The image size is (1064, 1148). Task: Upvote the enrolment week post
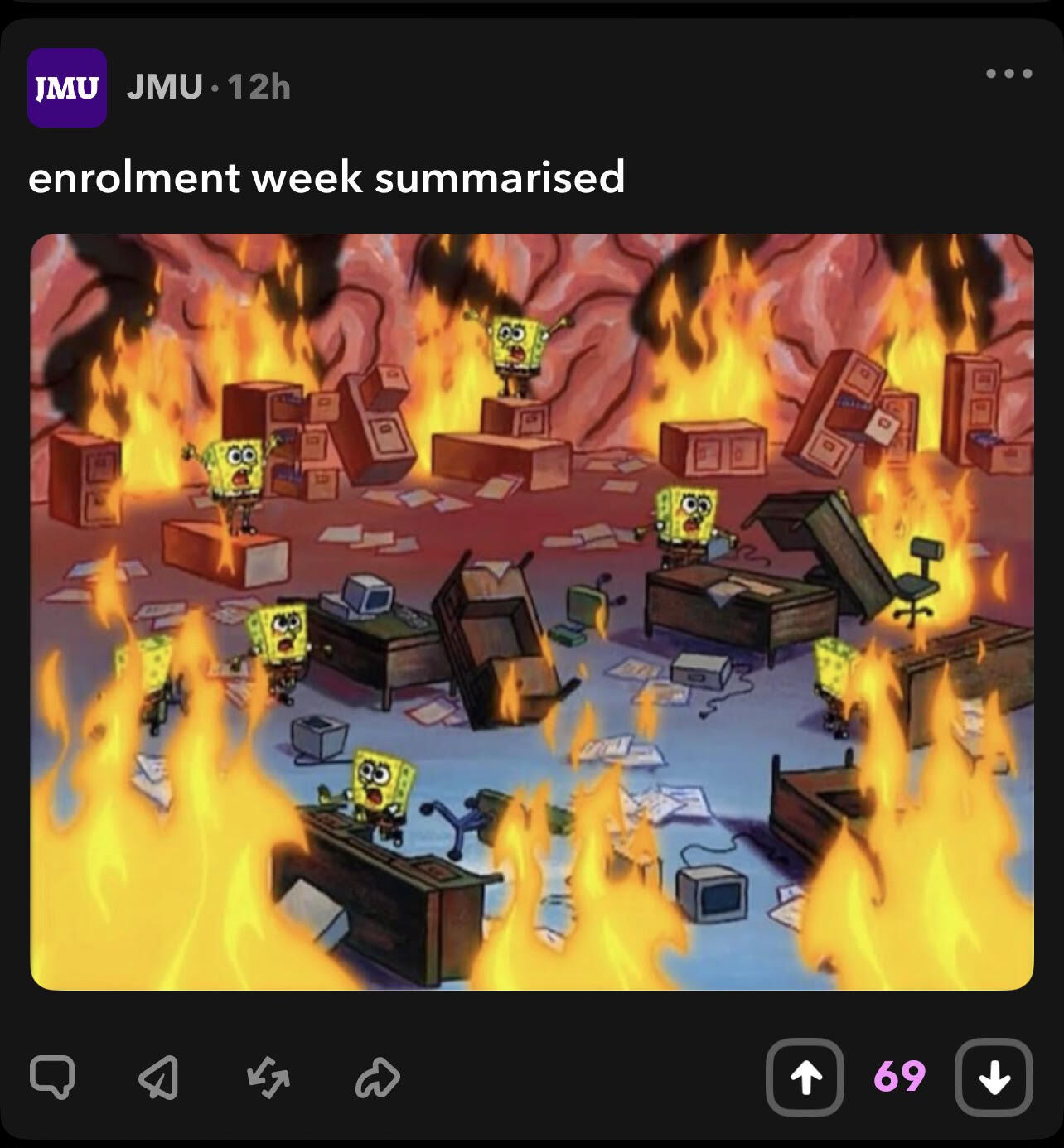click(805, 1077)
